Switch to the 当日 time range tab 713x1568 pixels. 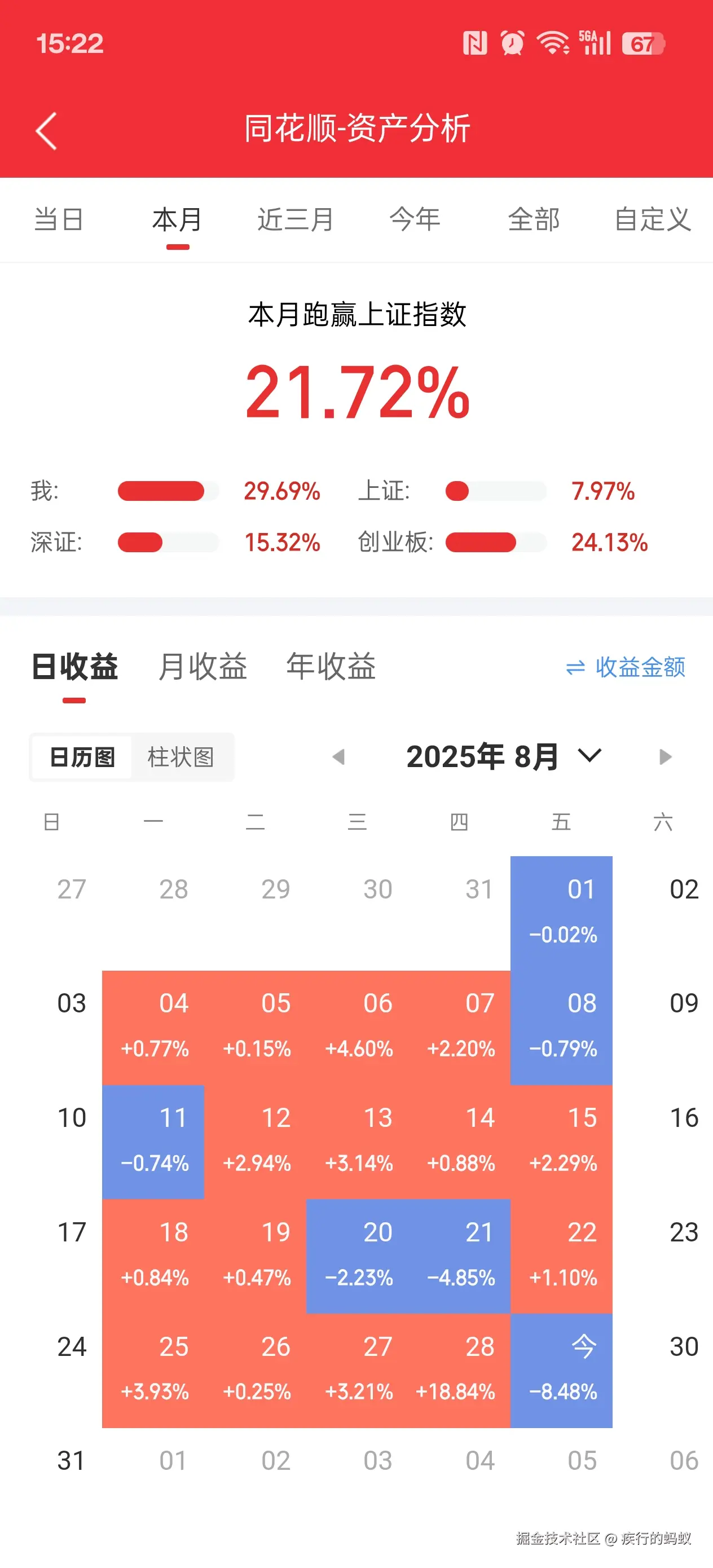[59, 221]
